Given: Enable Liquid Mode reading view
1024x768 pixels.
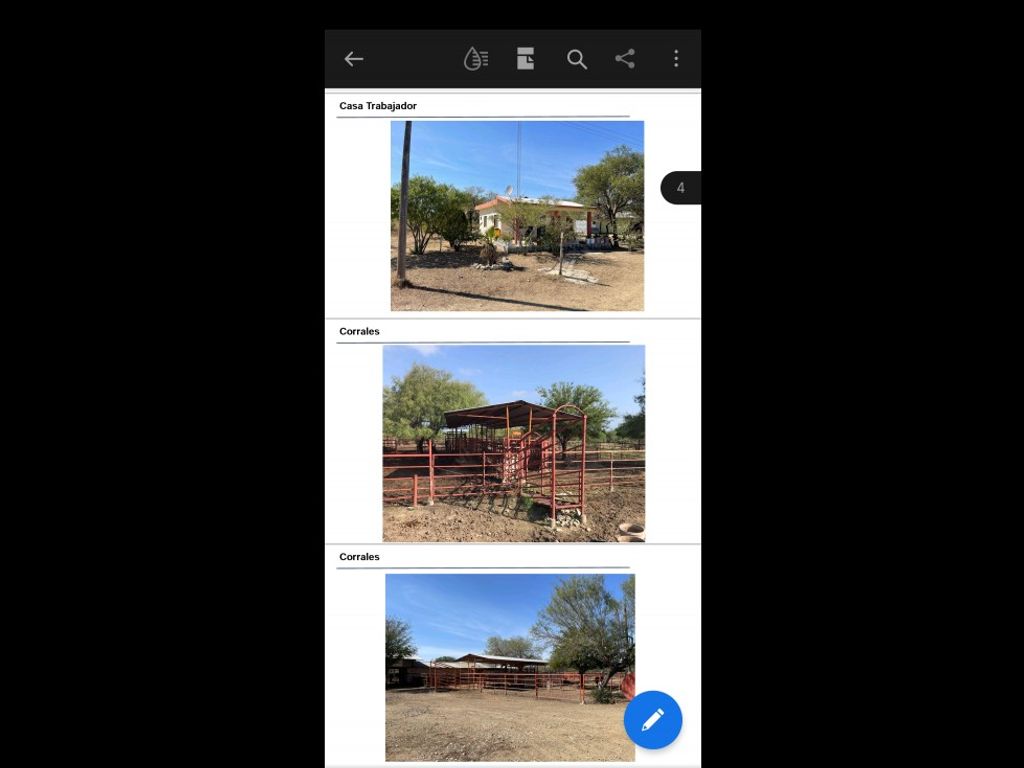Looking at the screenshot, I should (476, 59).
